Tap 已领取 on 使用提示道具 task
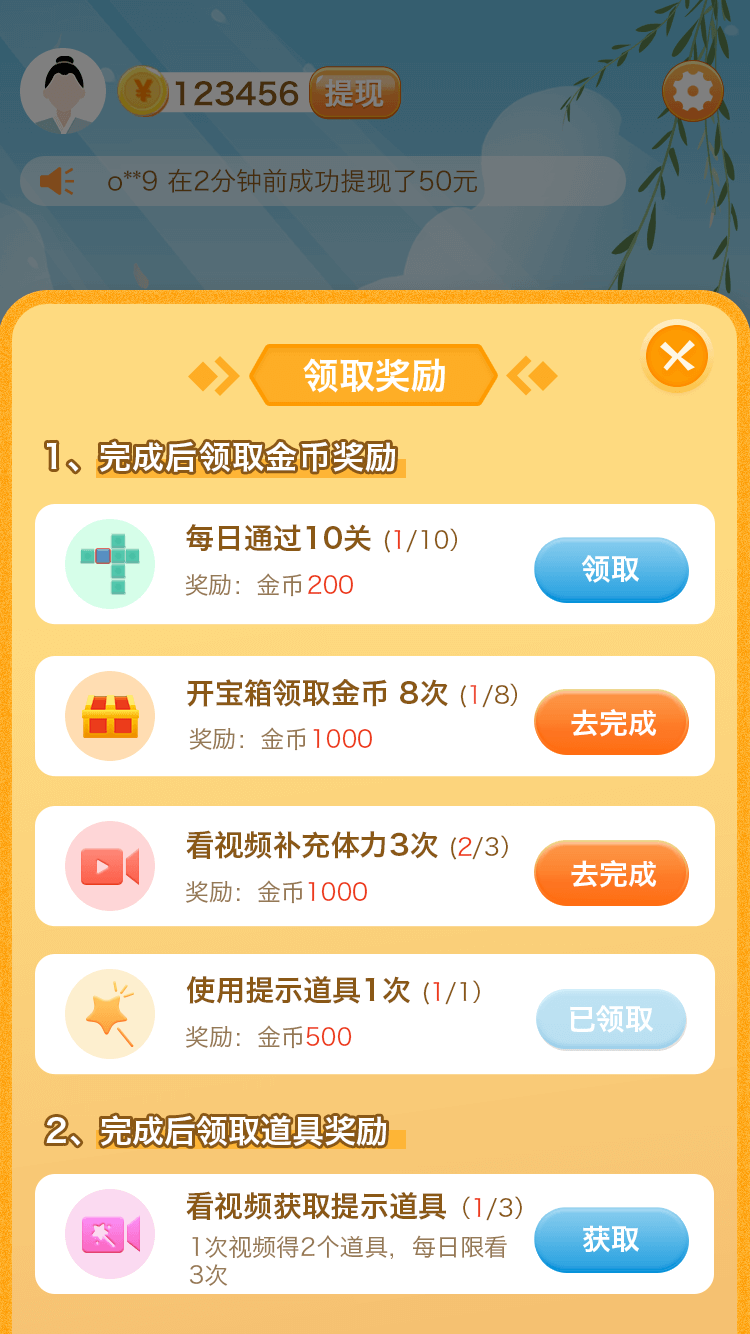The height and width of the screenshot is (1334, 750). [x=611, y=1020]
